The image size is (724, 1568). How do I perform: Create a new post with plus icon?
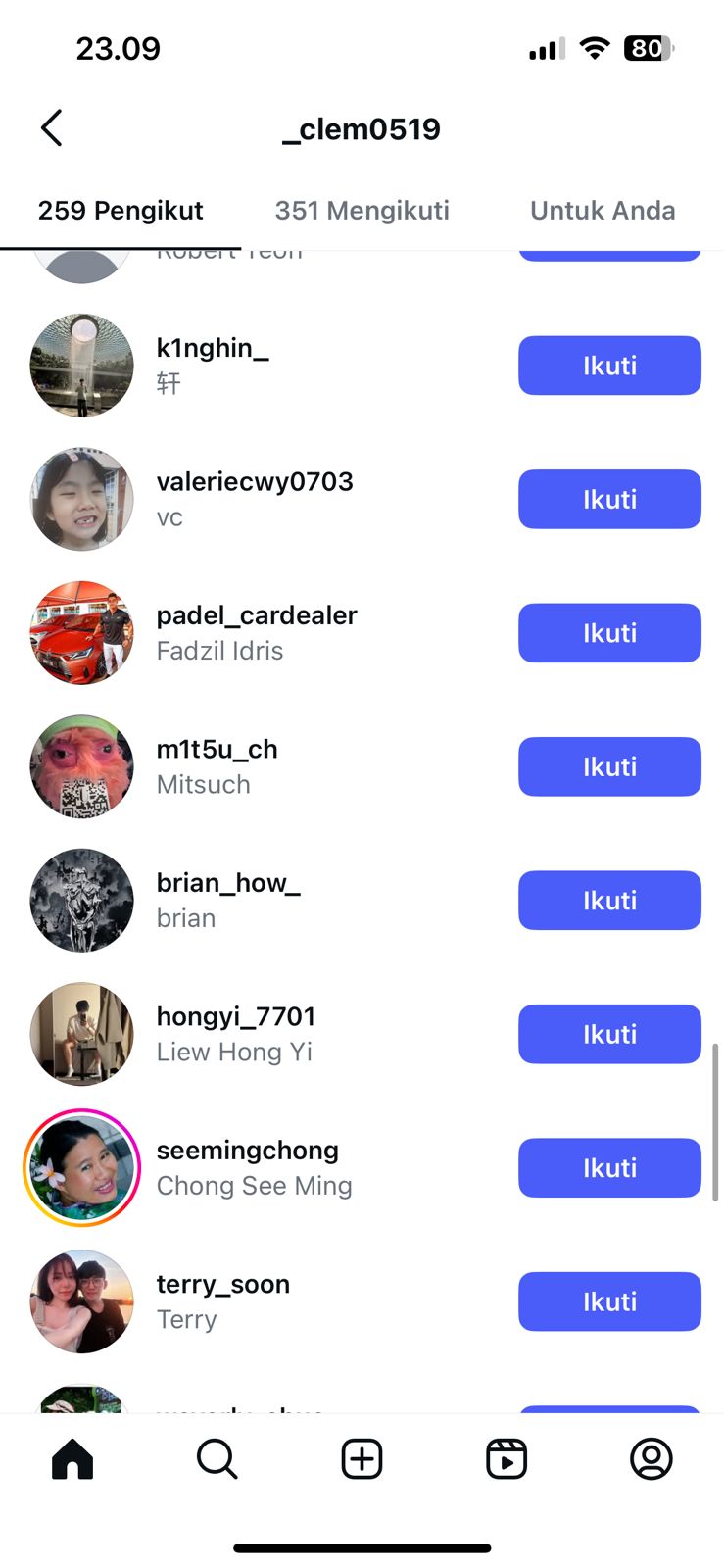[362, 1459]
